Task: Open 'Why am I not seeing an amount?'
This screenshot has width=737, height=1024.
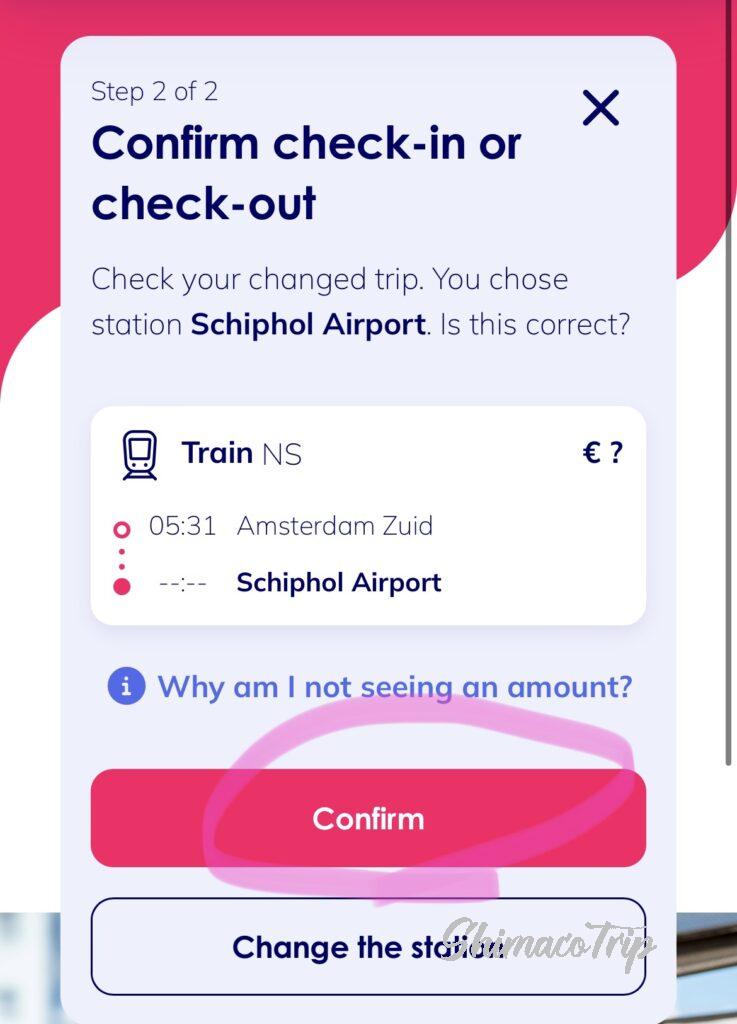Action: (394, 687)
